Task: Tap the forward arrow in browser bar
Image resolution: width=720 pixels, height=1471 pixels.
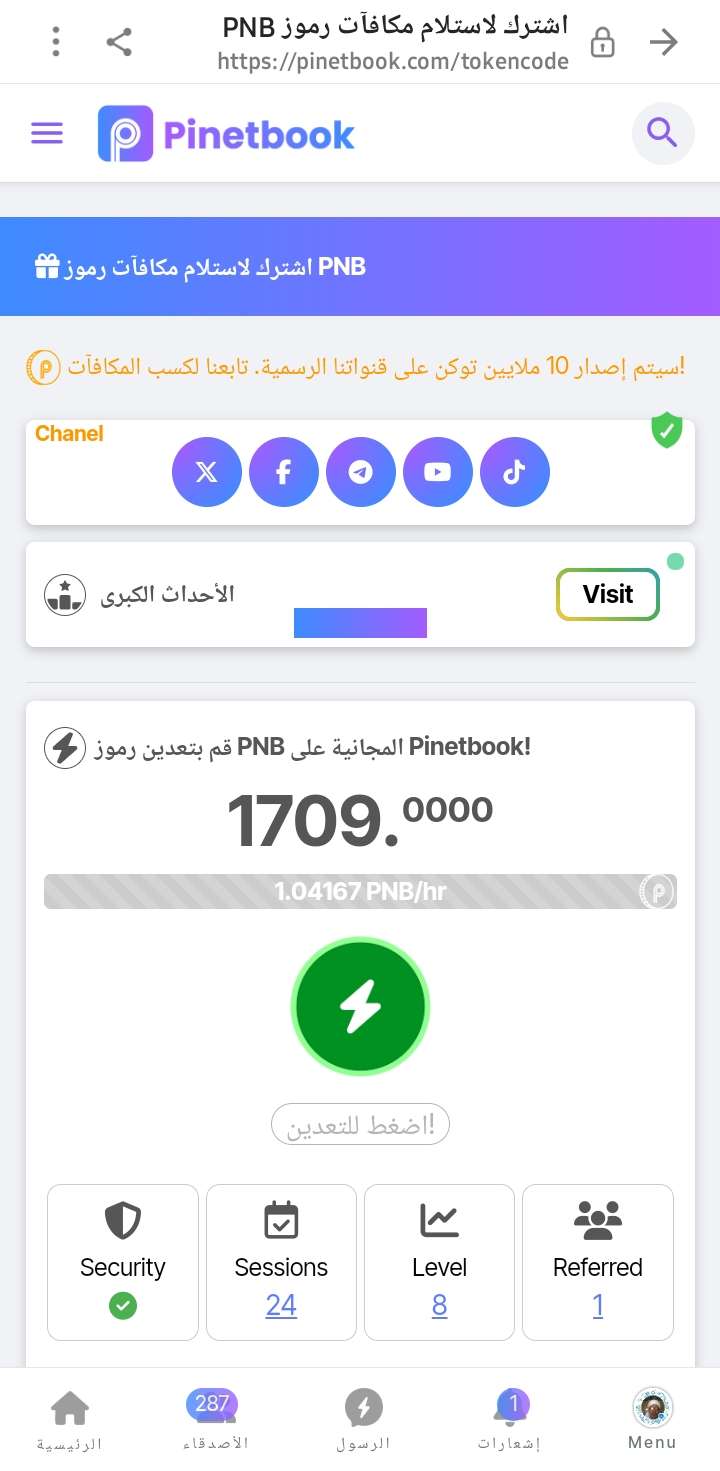Action: 663,42
